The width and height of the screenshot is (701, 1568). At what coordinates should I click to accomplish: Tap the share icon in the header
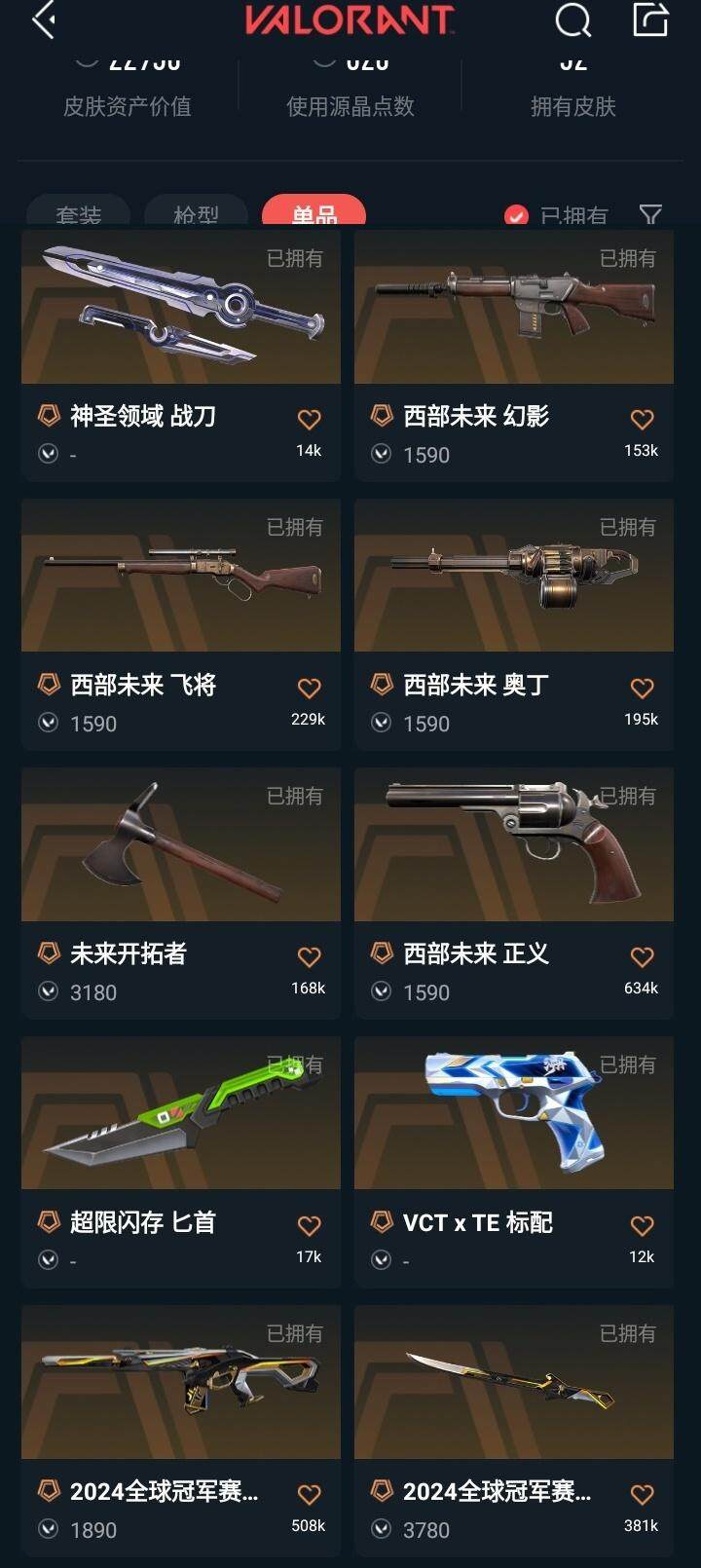(650, 19)
